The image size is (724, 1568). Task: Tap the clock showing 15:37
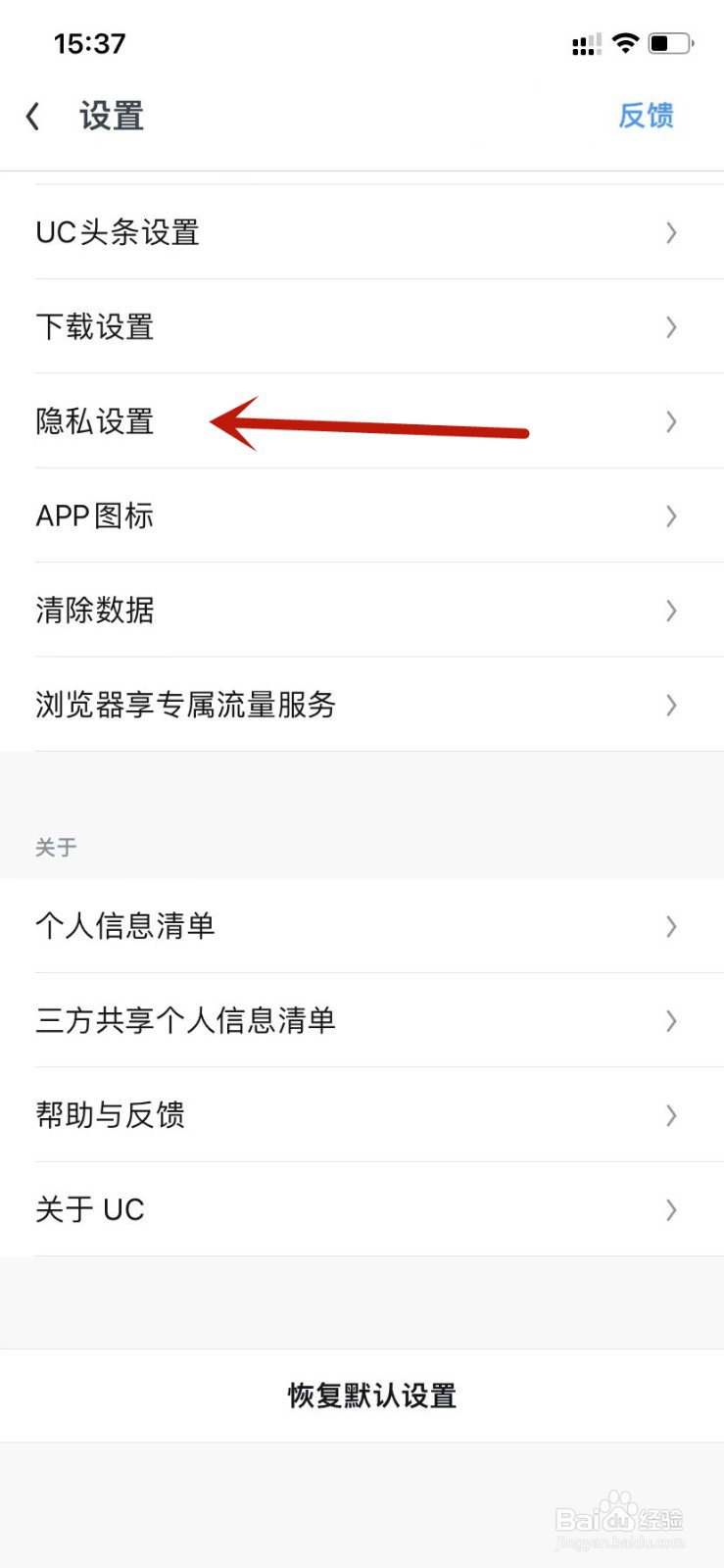[90, 42]
